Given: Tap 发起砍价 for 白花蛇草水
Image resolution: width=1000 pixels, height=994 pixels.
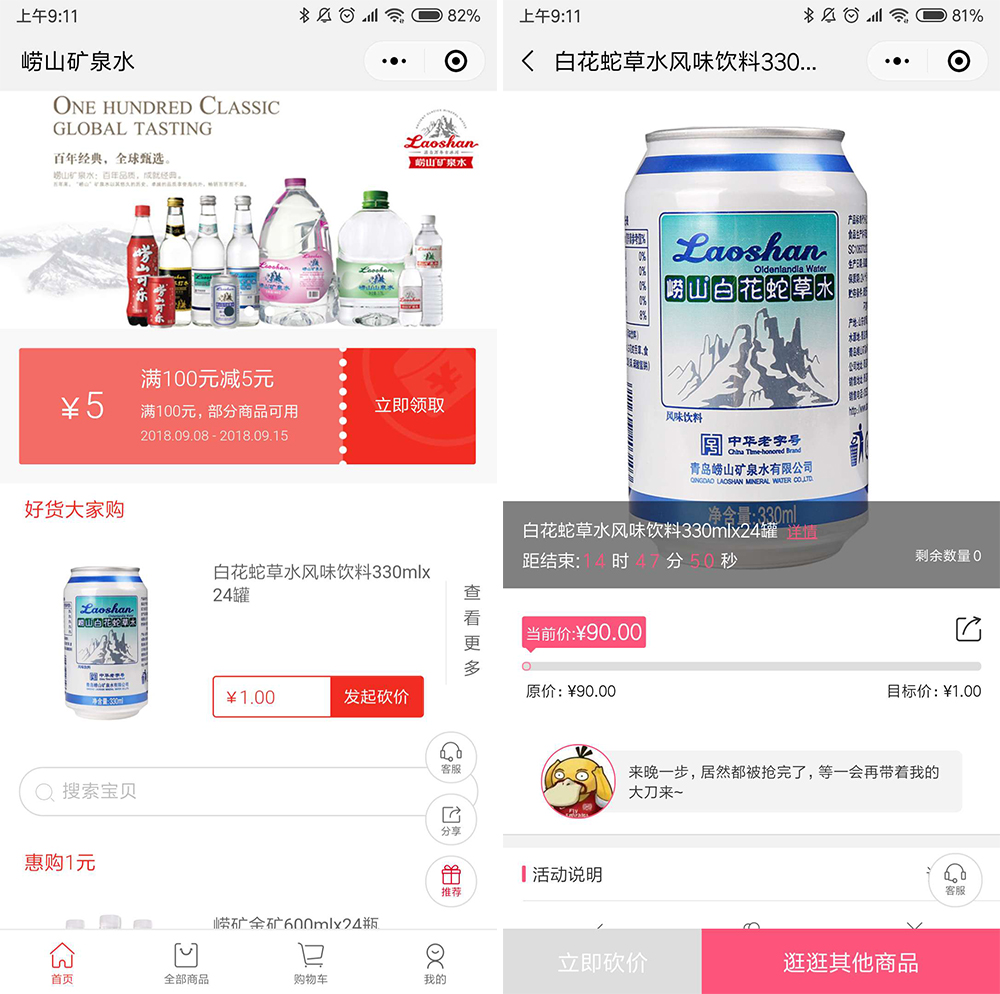Looking at the screenshot, I should pos(376,697).
